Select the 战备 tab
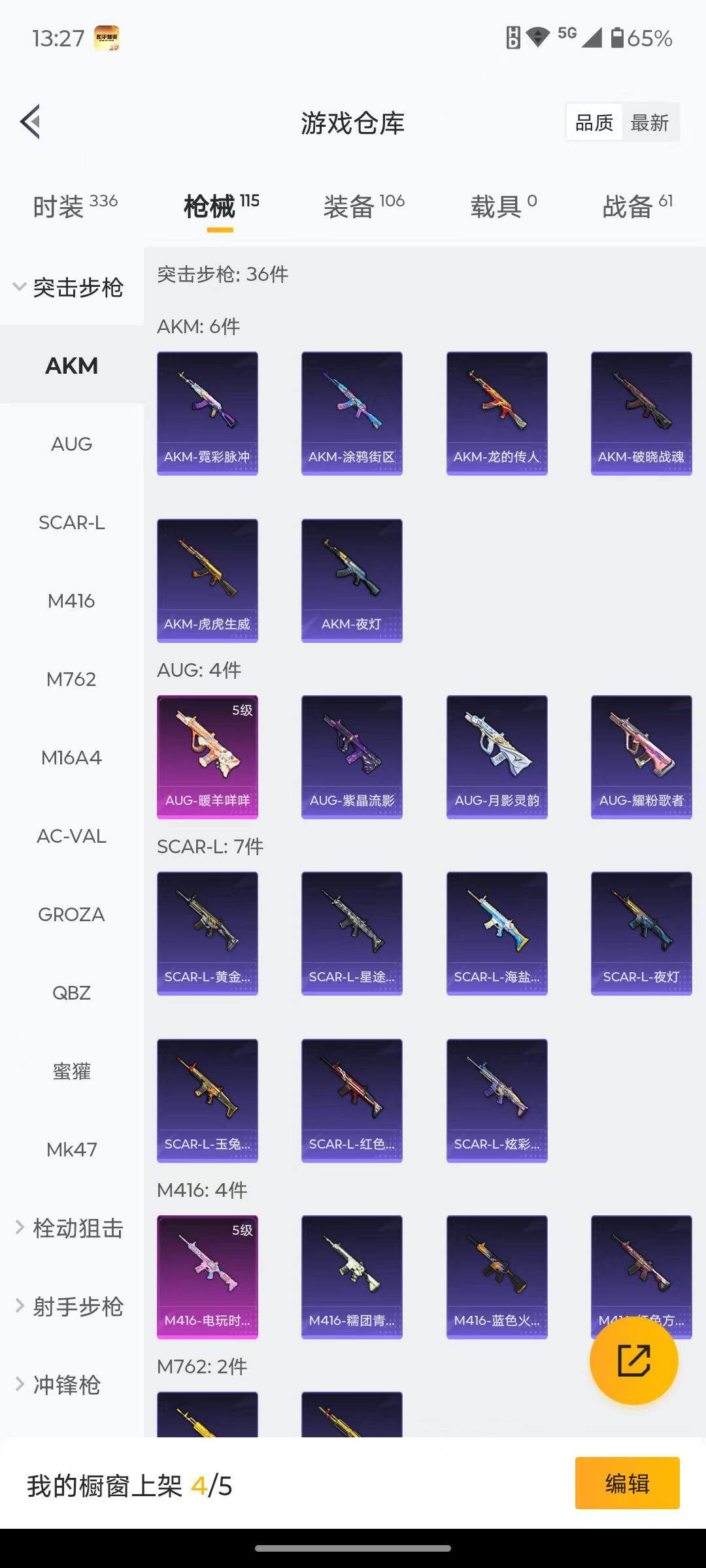 [637, 206]
